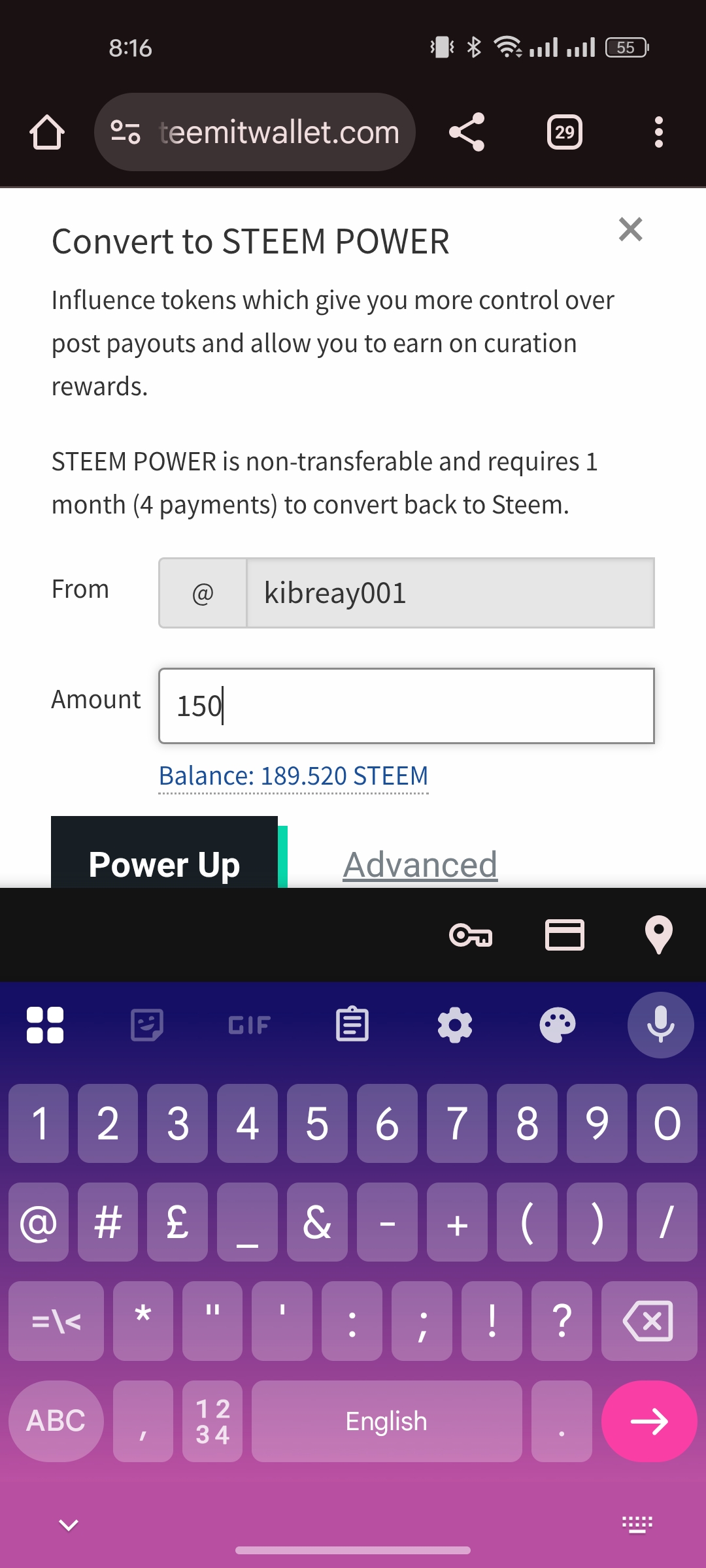Go to browser home page
Screen dimensions: 706x1568
click(x=47, y=132)
